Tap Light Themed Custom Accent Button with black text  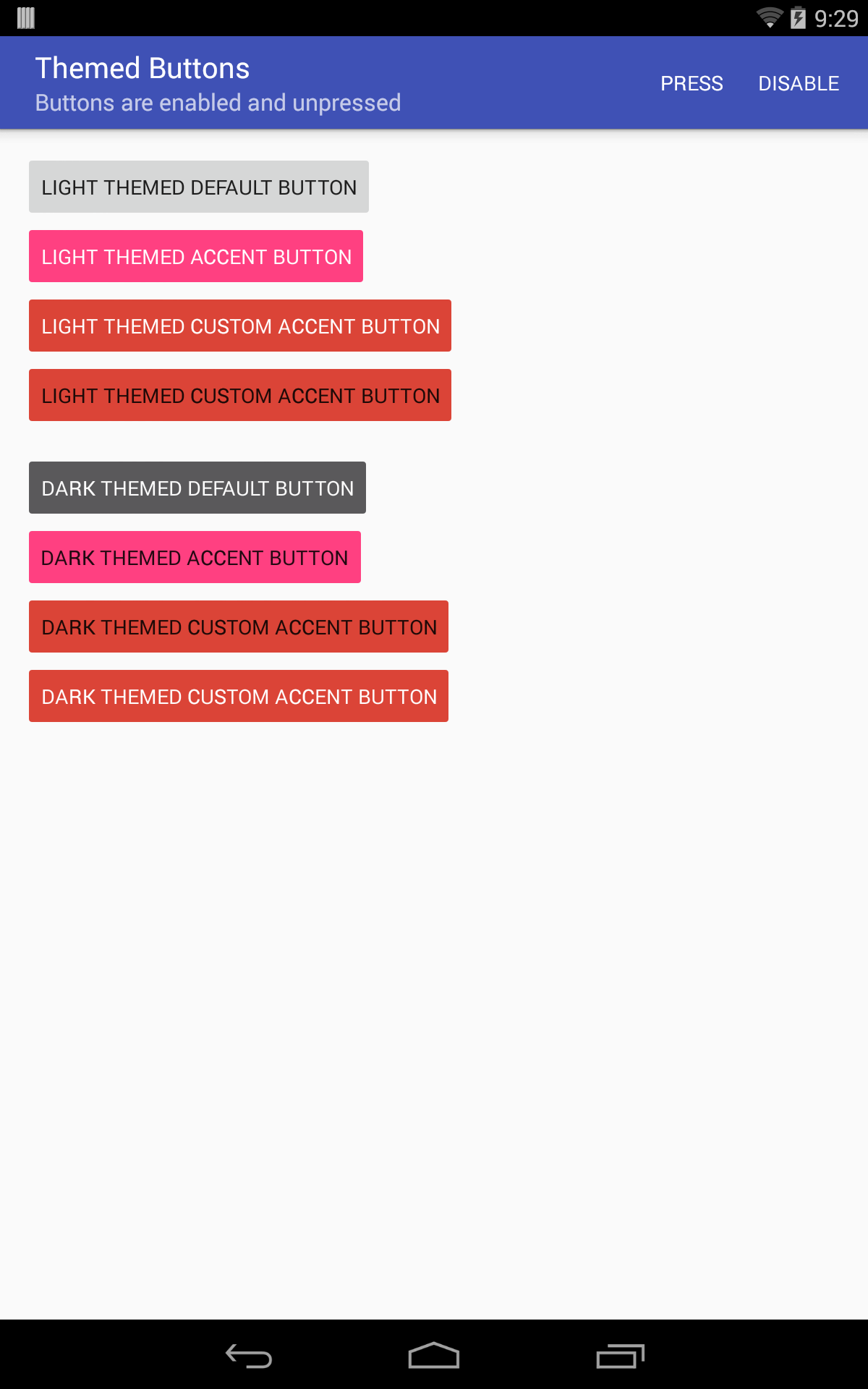[x=240, y=395]
